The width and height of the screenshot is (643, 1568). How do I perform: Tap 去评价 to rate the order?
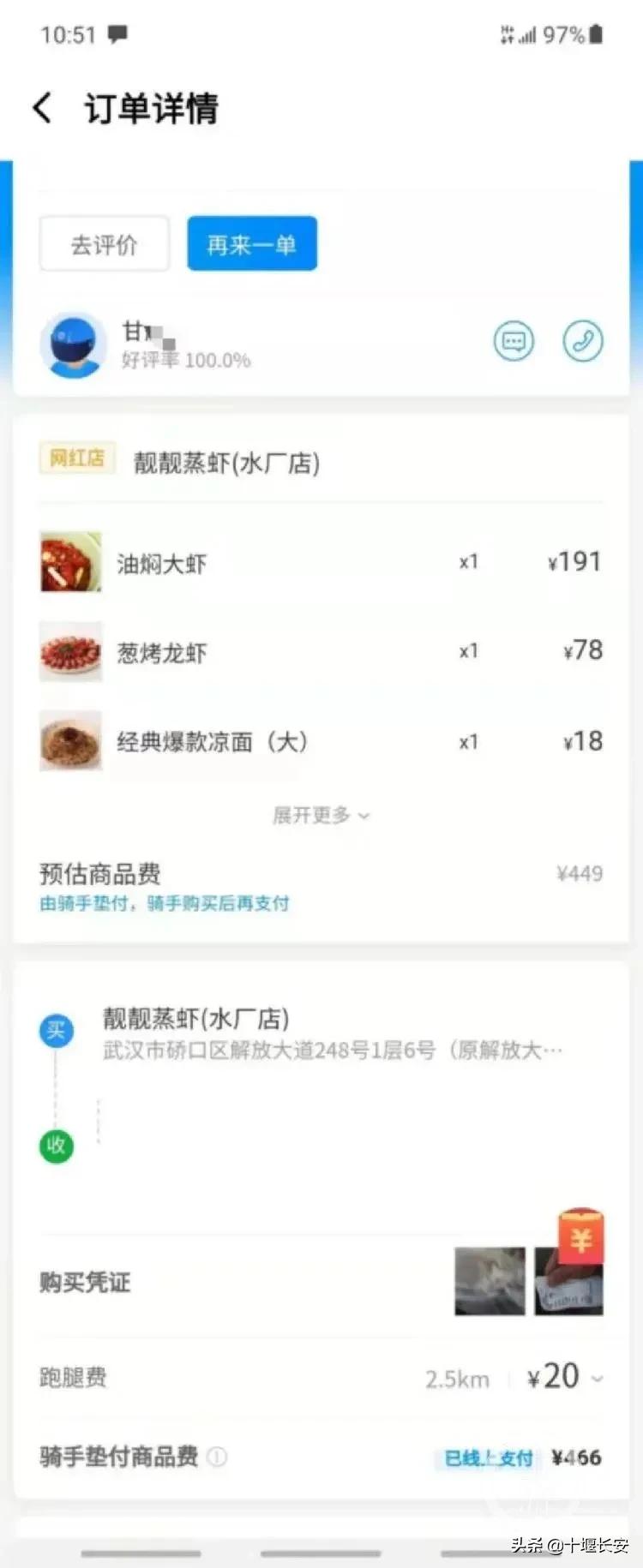tap(104, 243)
